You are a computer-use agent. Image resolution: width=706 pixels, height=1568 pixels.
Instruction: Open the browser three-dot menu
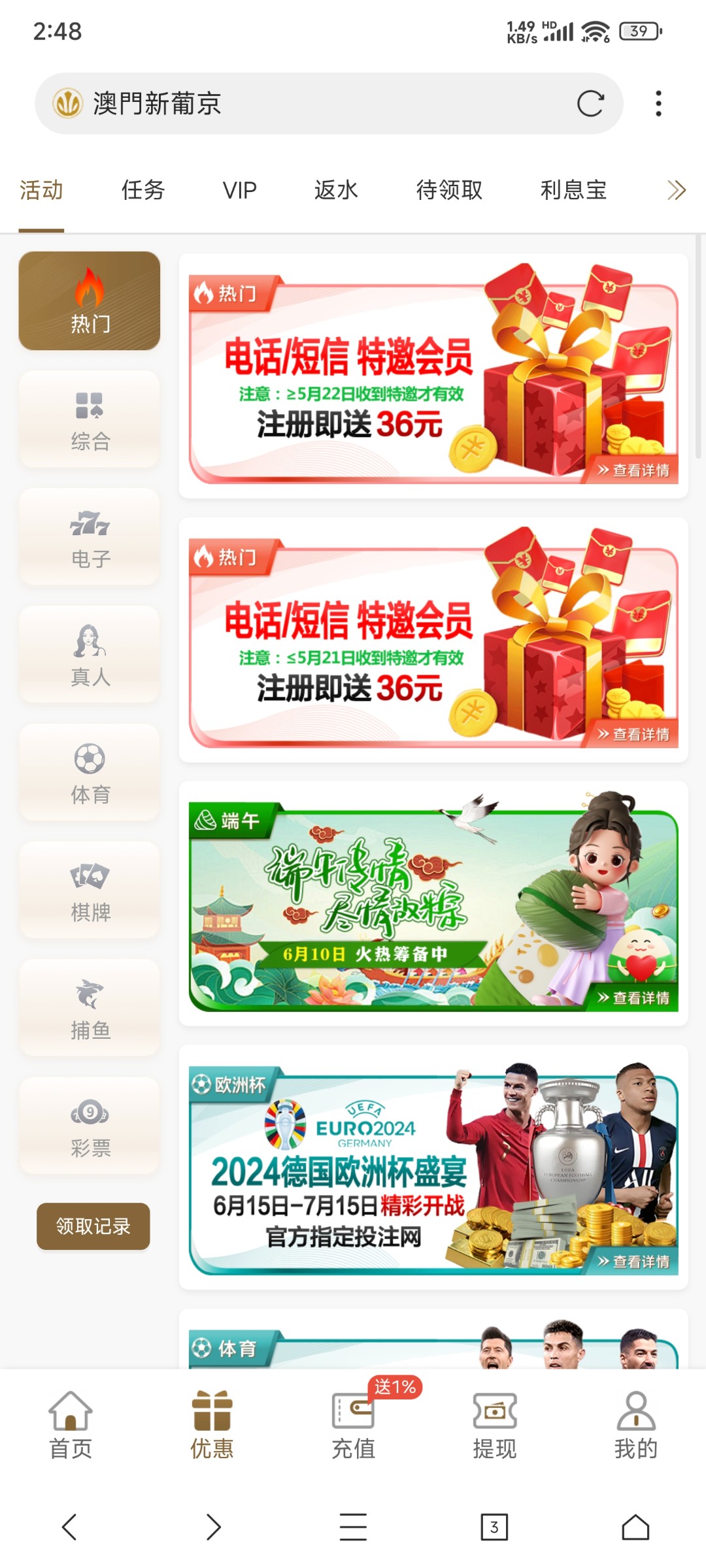(x=658, y=103)
